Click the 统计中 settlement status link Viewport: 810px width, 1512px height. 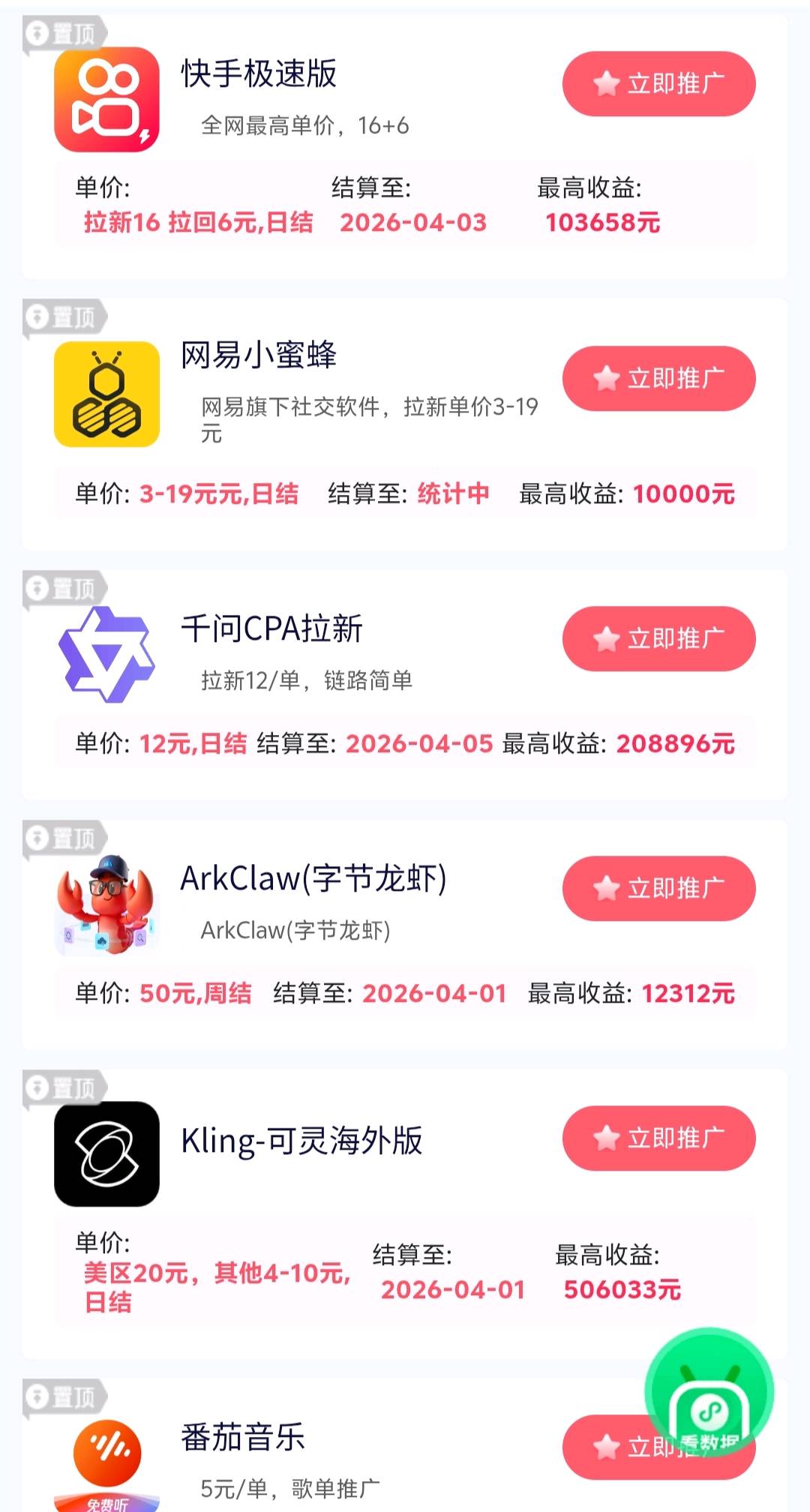pyautogui.click(x=452, y=493)
